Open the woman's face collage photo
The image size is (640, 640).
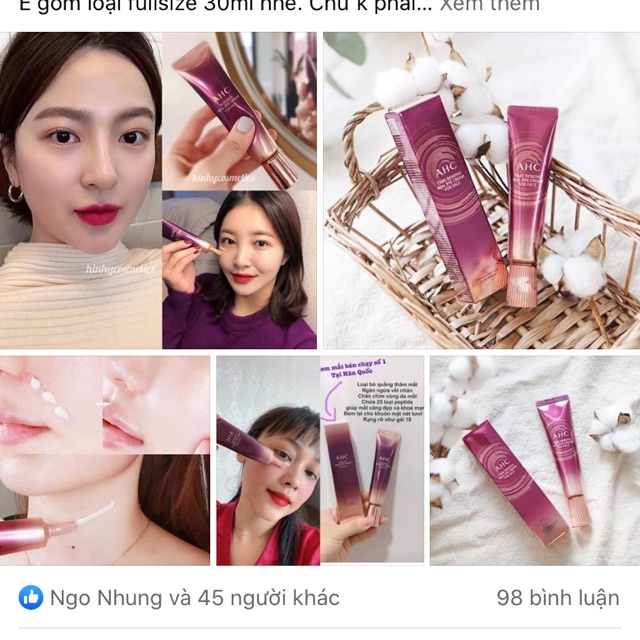coord(158,190)
